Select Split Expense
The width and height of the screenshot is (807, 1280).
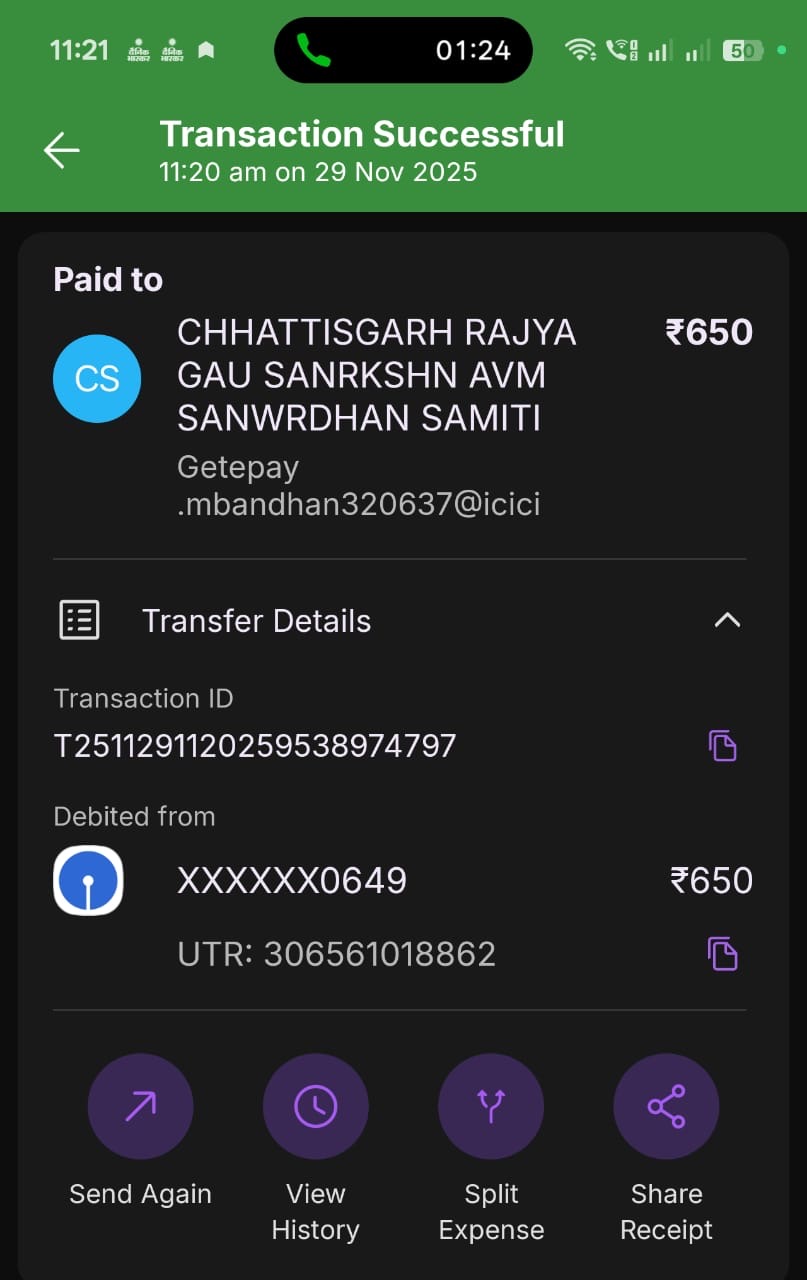tap(491, 1106)
